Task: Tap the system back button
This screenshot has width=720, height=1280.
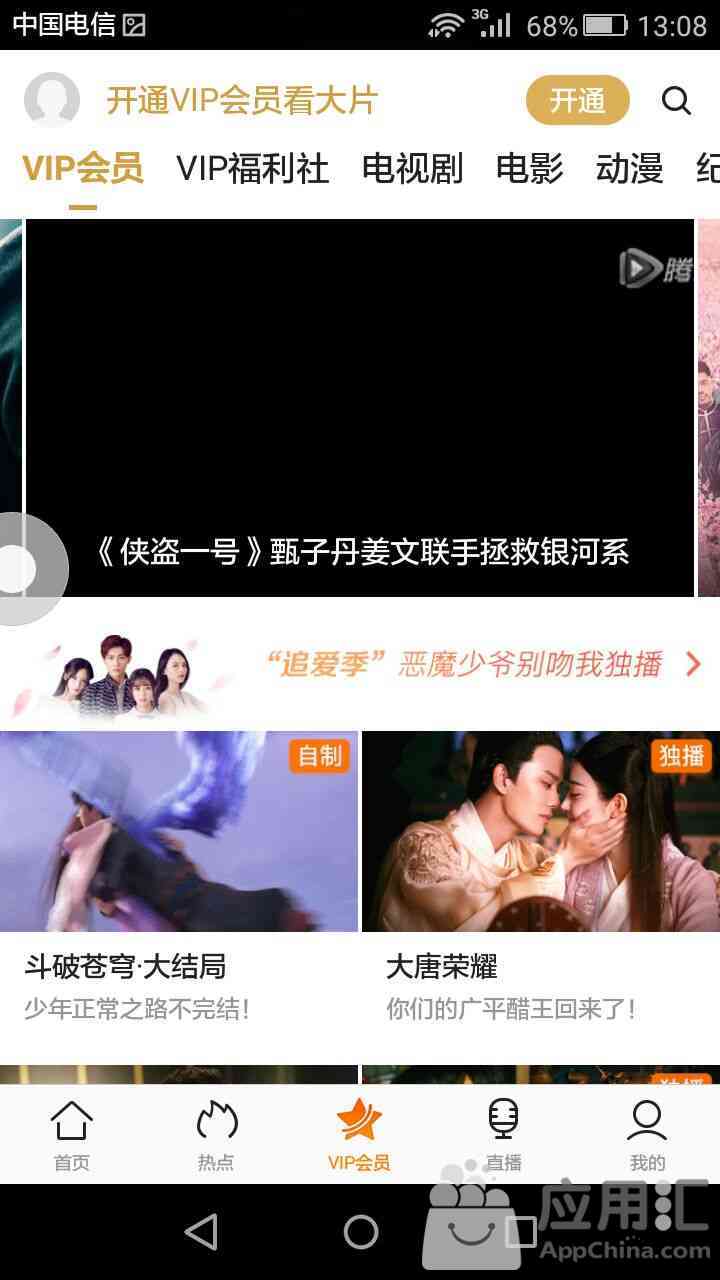Action: pos(201,1232)
